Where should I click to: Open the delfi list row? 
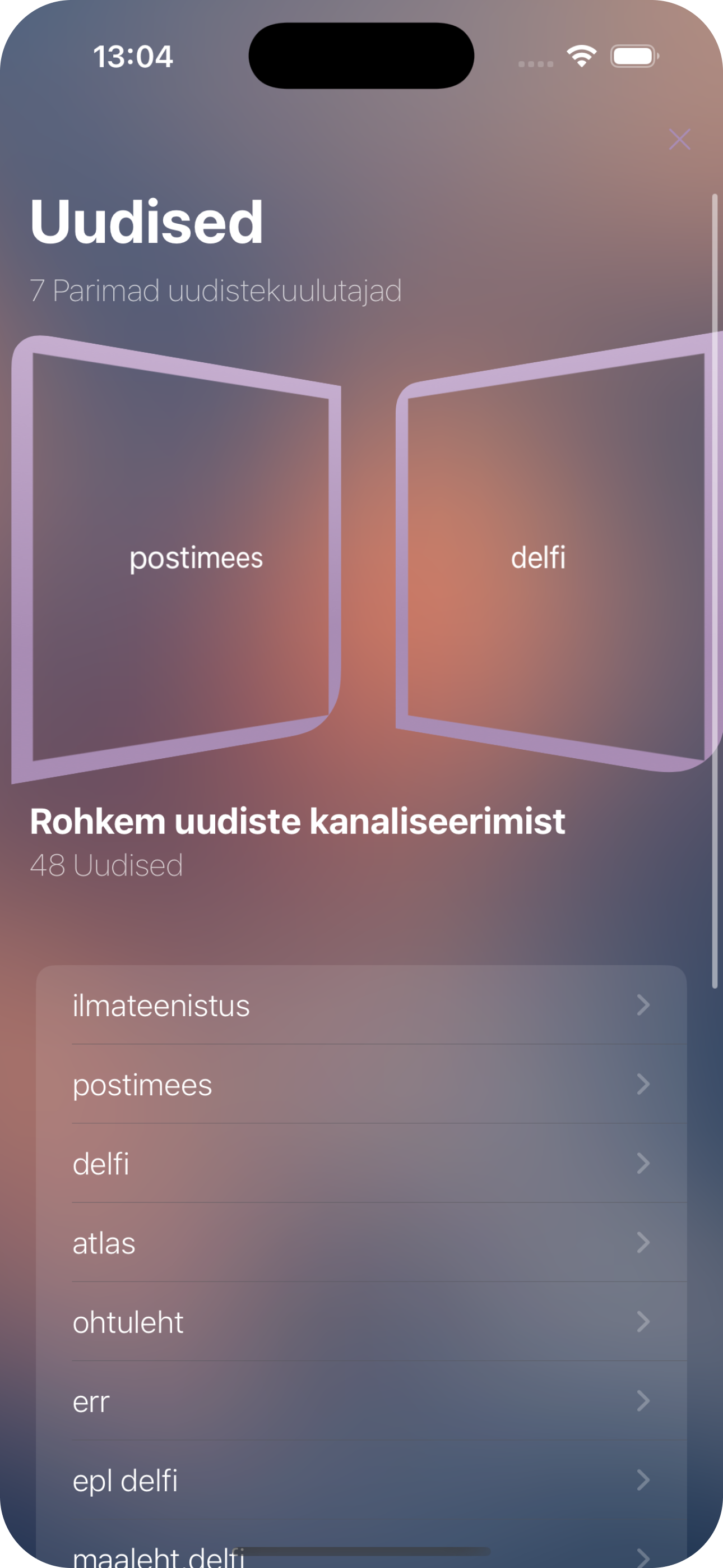click(x=361, y=1163)
